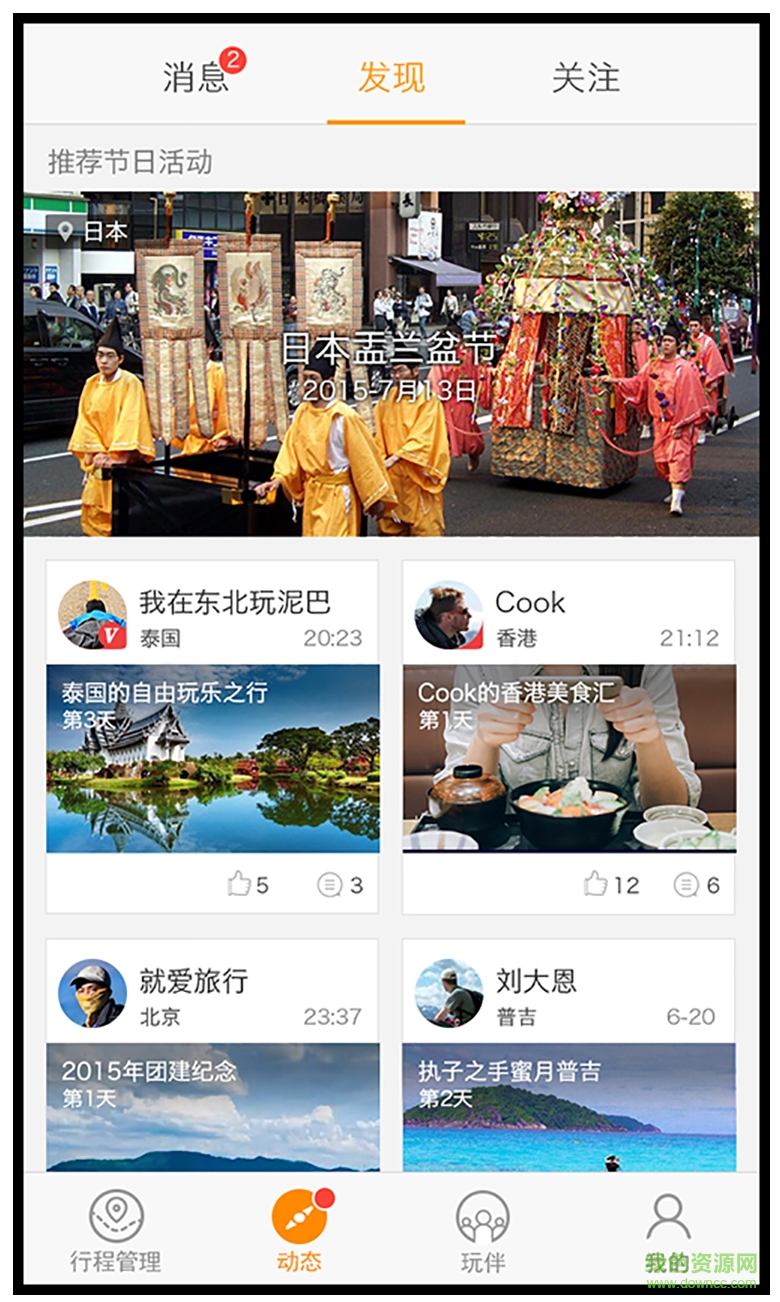Open the 动态 bottom tab
Image resolution: width=780 pixels, height=1302 pixels.
point(300,1230)
